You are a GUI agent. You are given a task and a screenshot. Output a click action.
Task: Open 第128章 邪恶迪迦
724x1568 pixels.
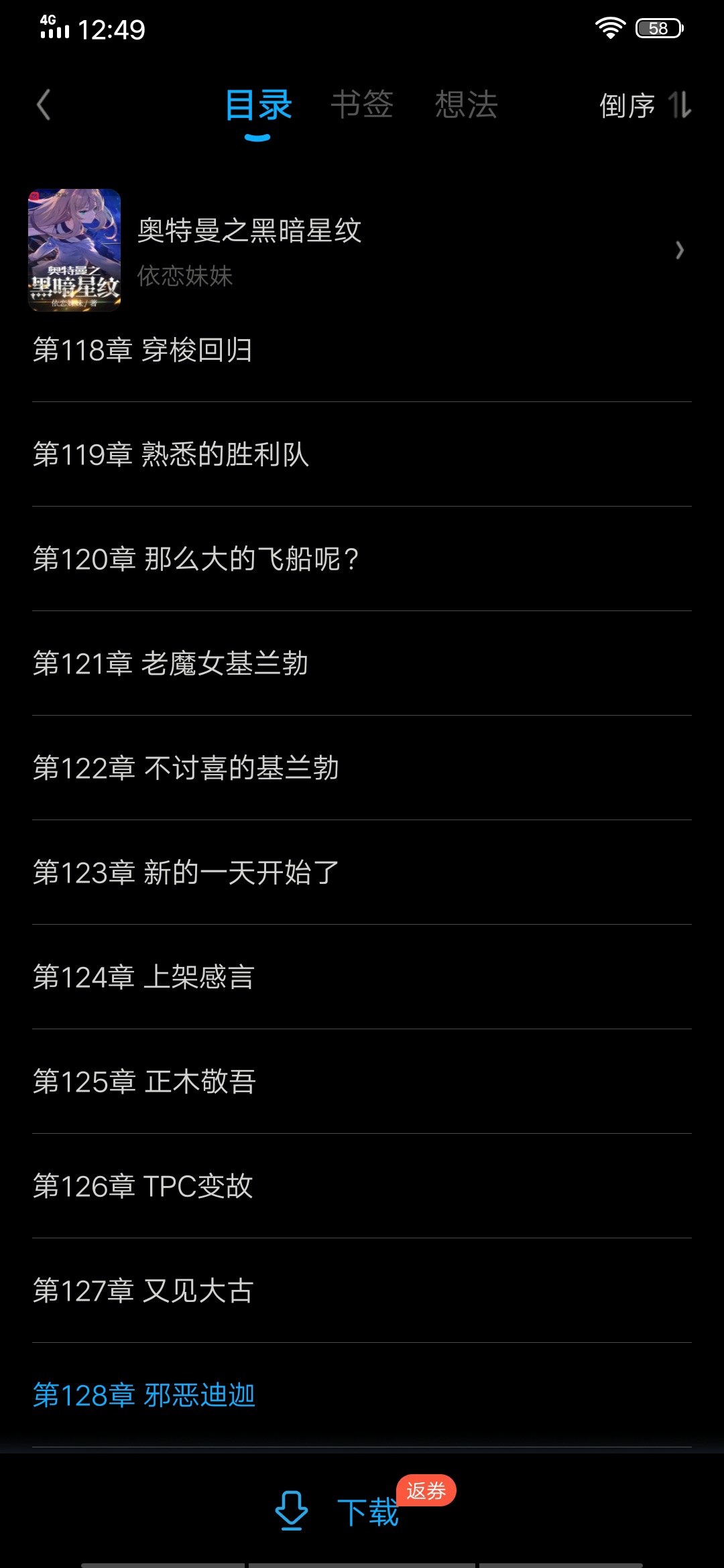click(144, 1396)
